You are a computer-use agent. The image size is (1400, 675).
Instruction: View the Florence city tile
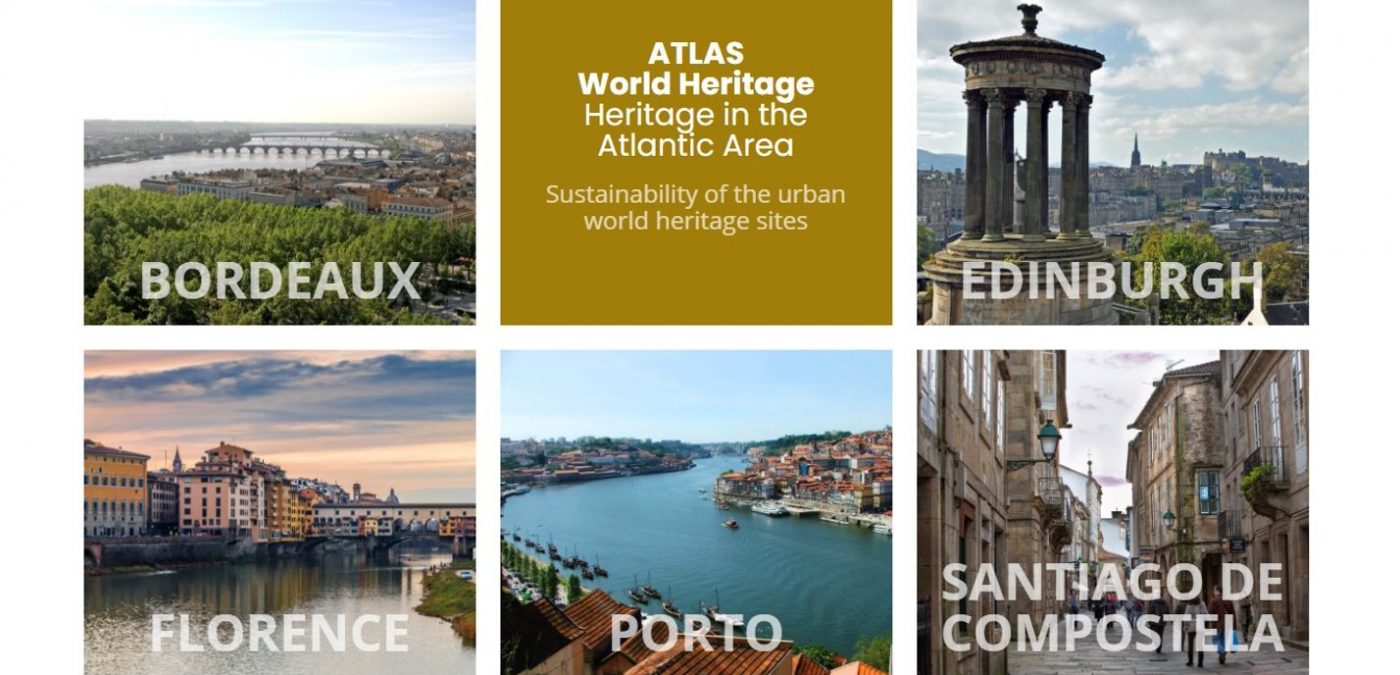(x=279, y=512)
